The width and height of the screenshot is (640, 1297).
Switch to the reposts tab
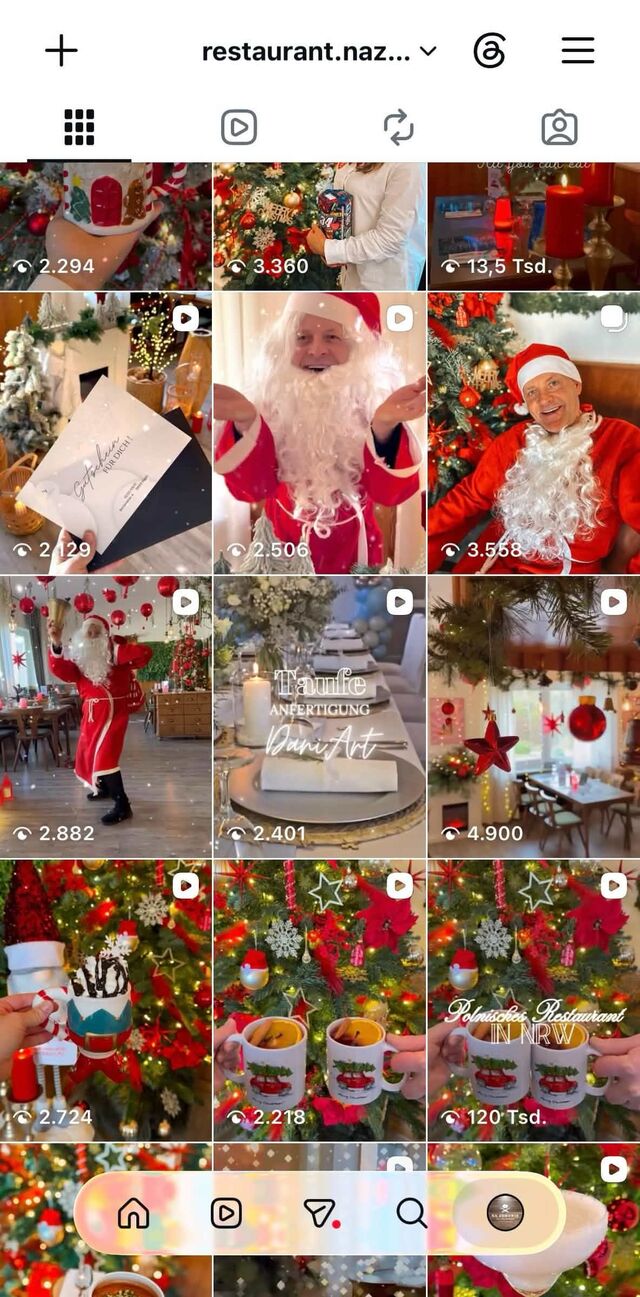[398, 127]
